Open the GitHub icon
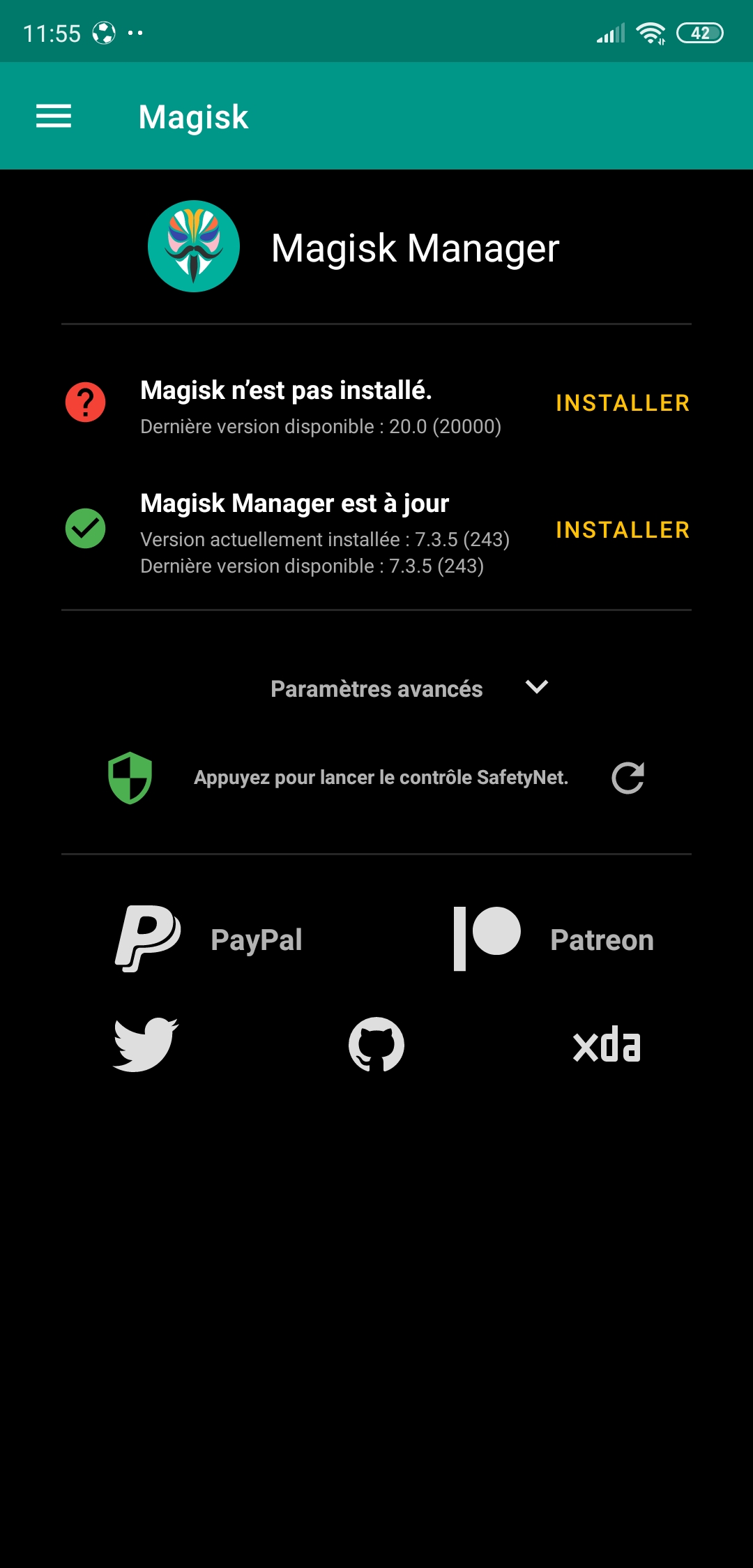This screenshot has width=753, height=1568. [x=376, y=1044]
